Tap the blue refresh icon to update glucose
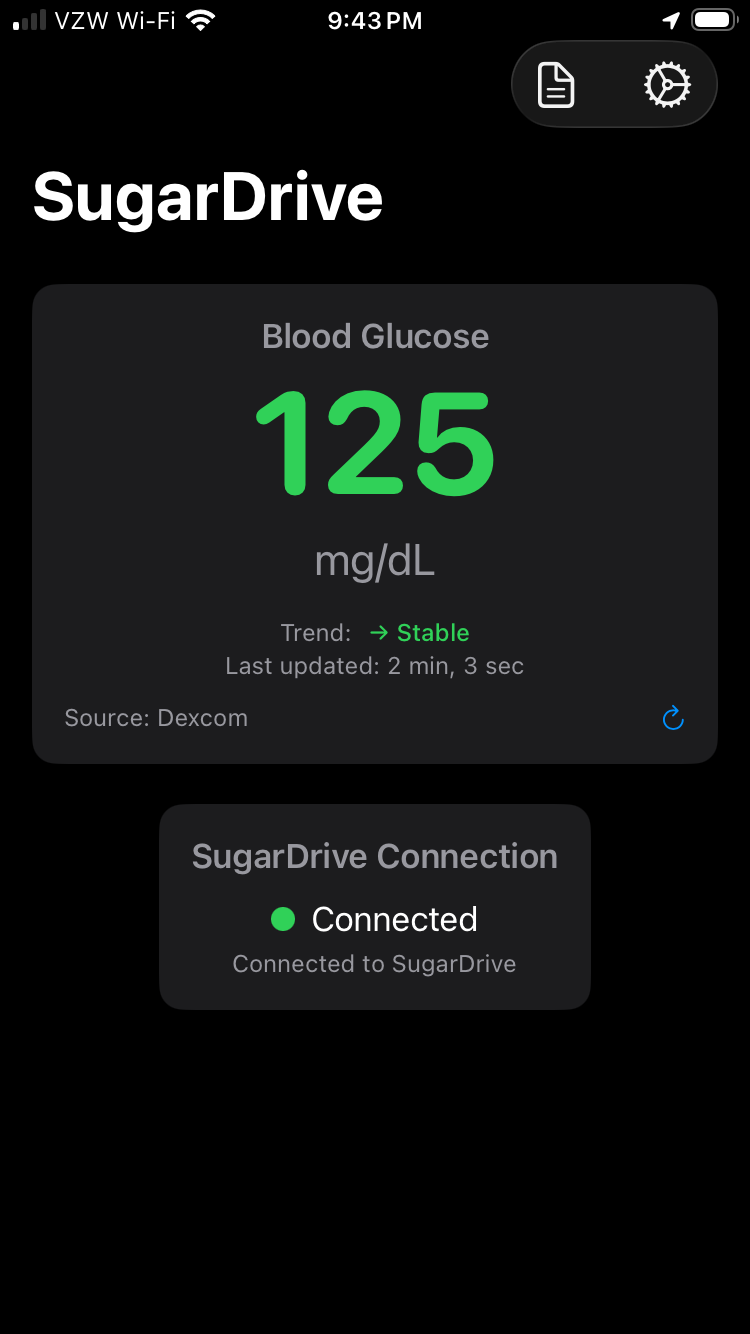This screenshot has width=750, height=1334. [x=673, y=718]
